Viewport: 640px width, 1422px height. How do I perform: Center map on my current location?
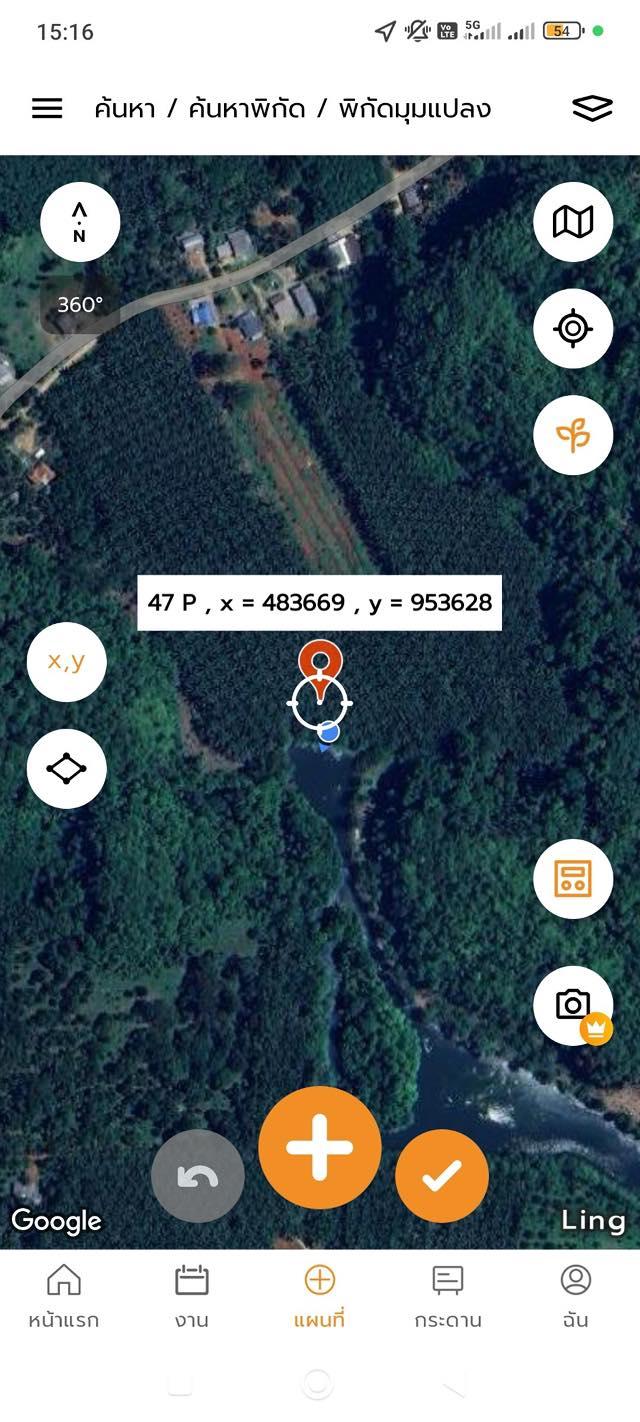[573, 328]
